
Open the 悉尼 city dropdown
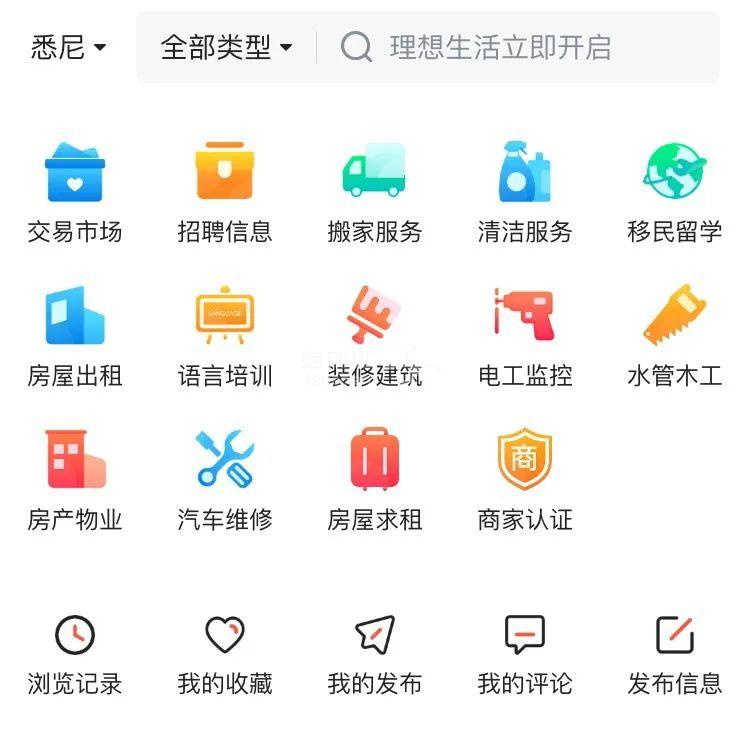[x=68, y=47]
